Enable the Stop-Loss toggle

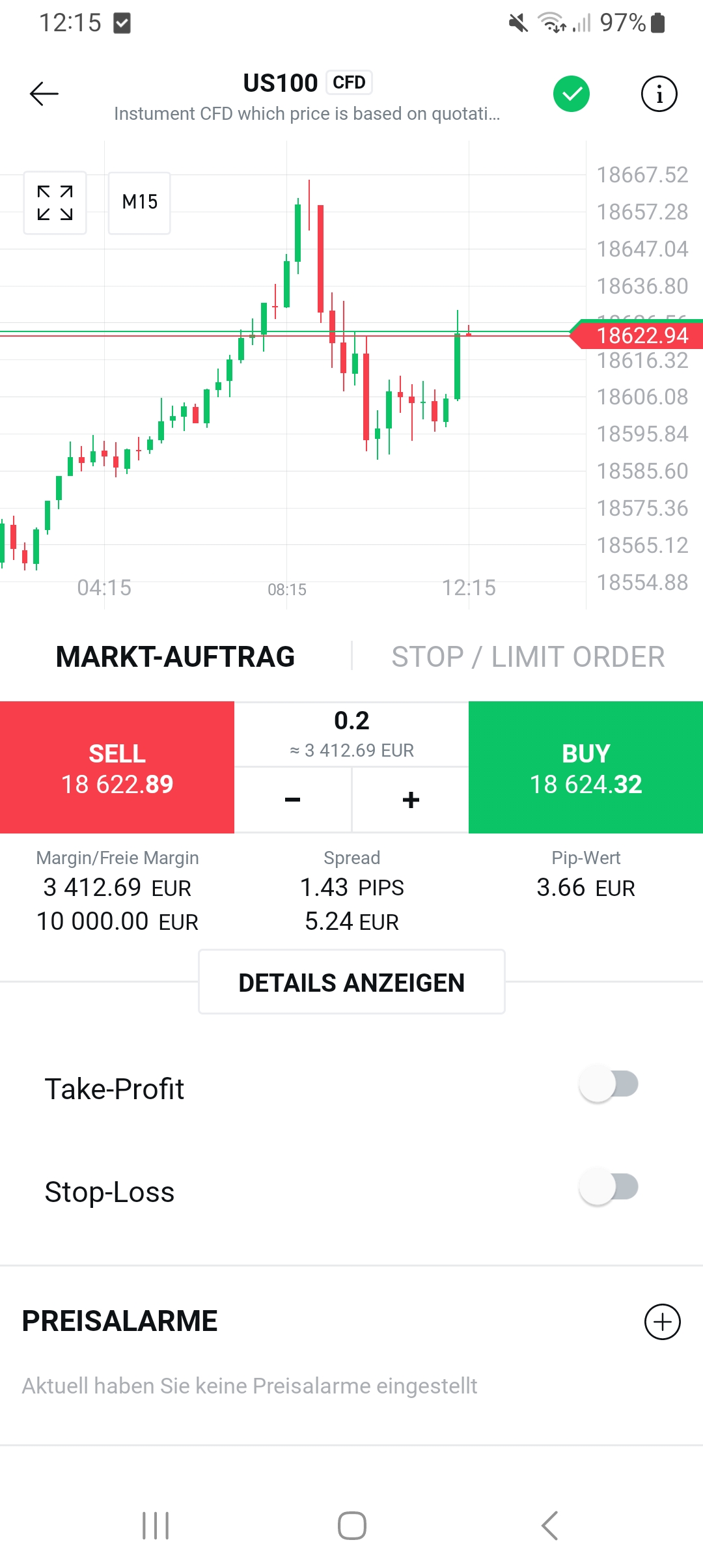tap(610, 1192)
